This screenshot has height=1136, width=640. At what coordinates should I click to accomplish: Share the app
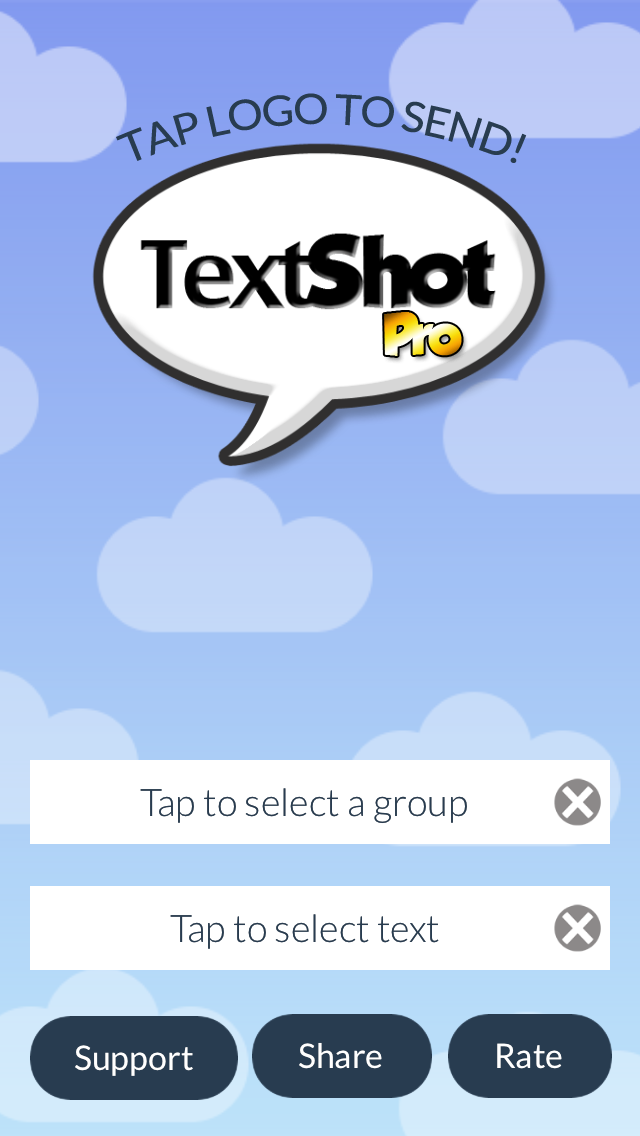point(341,1056)
